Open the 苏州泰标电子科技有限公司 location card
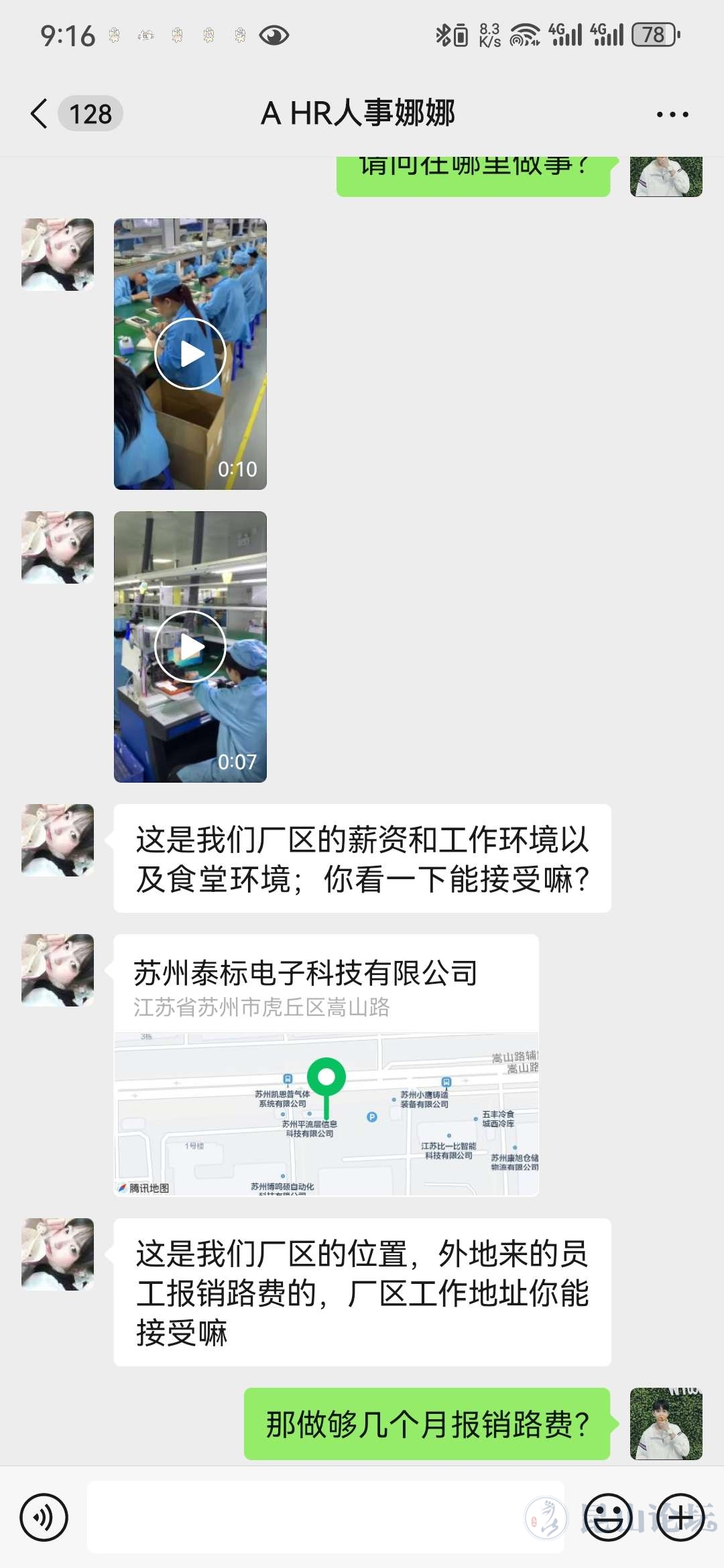The height and width of the screenshot is (1568, 724). (326, 1064)
